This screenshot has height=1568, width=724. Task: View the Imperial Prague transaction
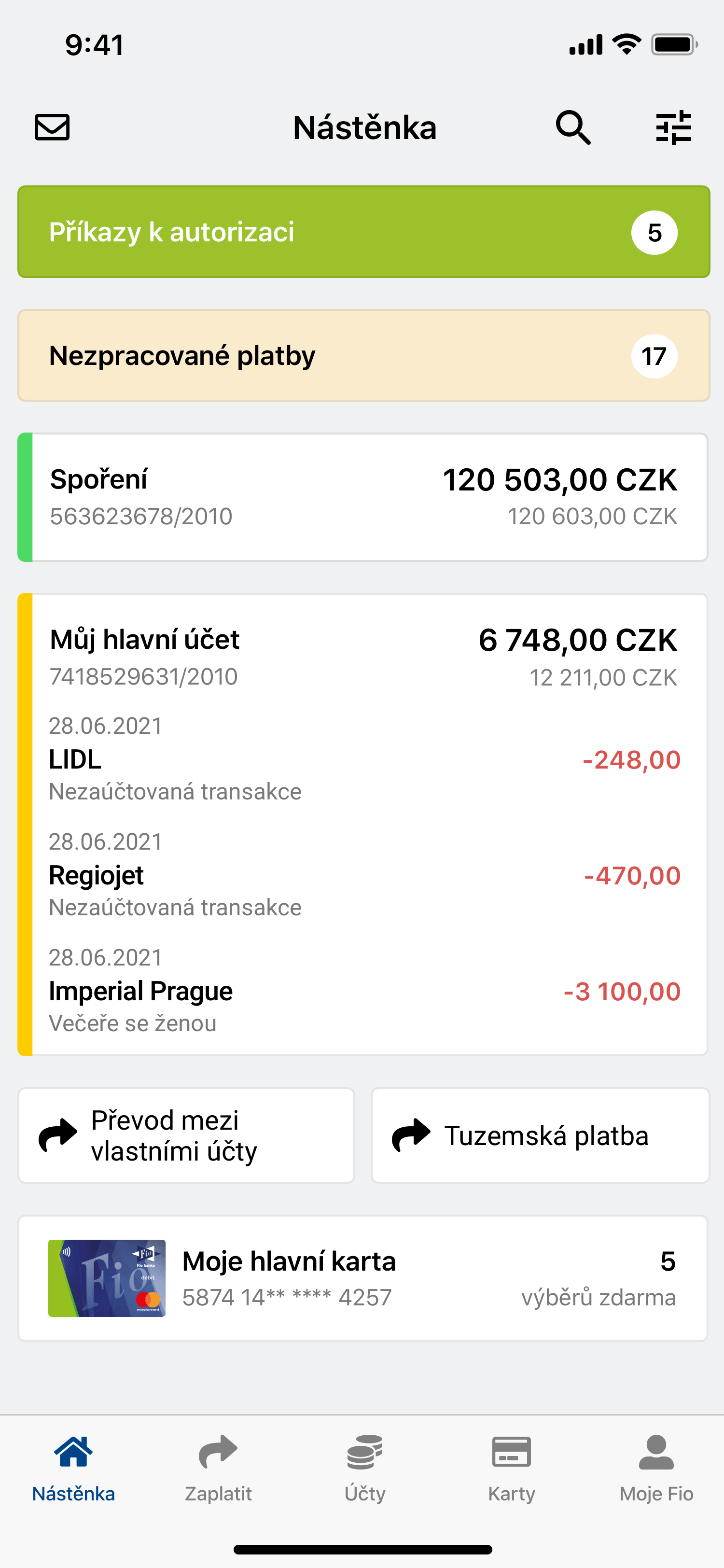363,990
